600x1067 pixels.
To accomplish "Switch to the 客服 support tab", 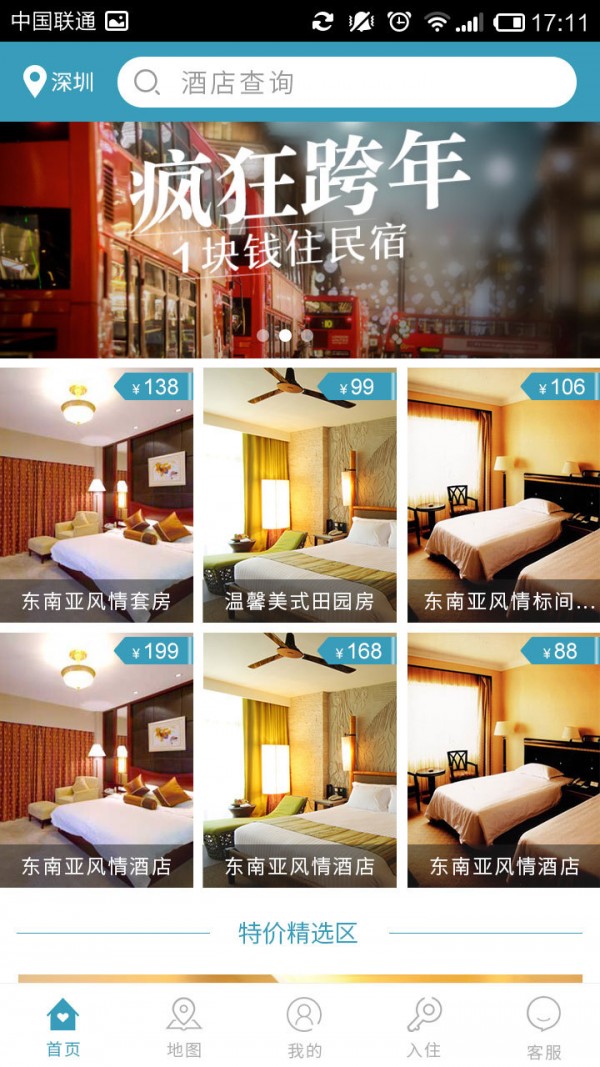I will tap(544, 1027).
